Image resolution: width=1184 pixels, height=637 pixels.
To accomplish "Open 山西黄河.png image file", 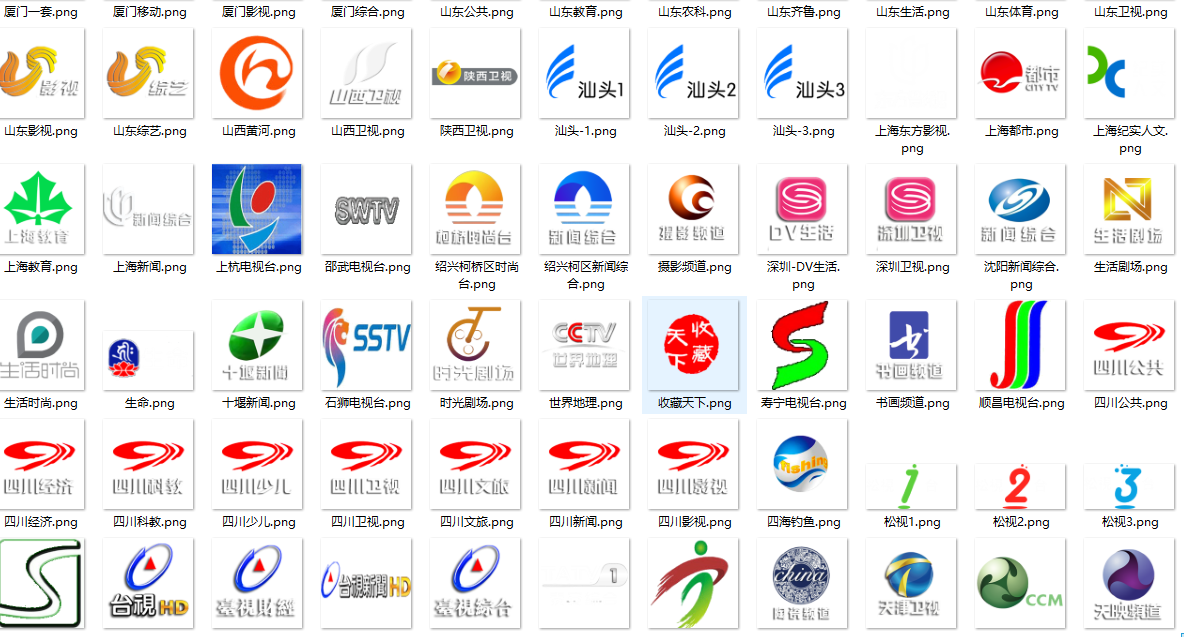I will click(258, 74).
